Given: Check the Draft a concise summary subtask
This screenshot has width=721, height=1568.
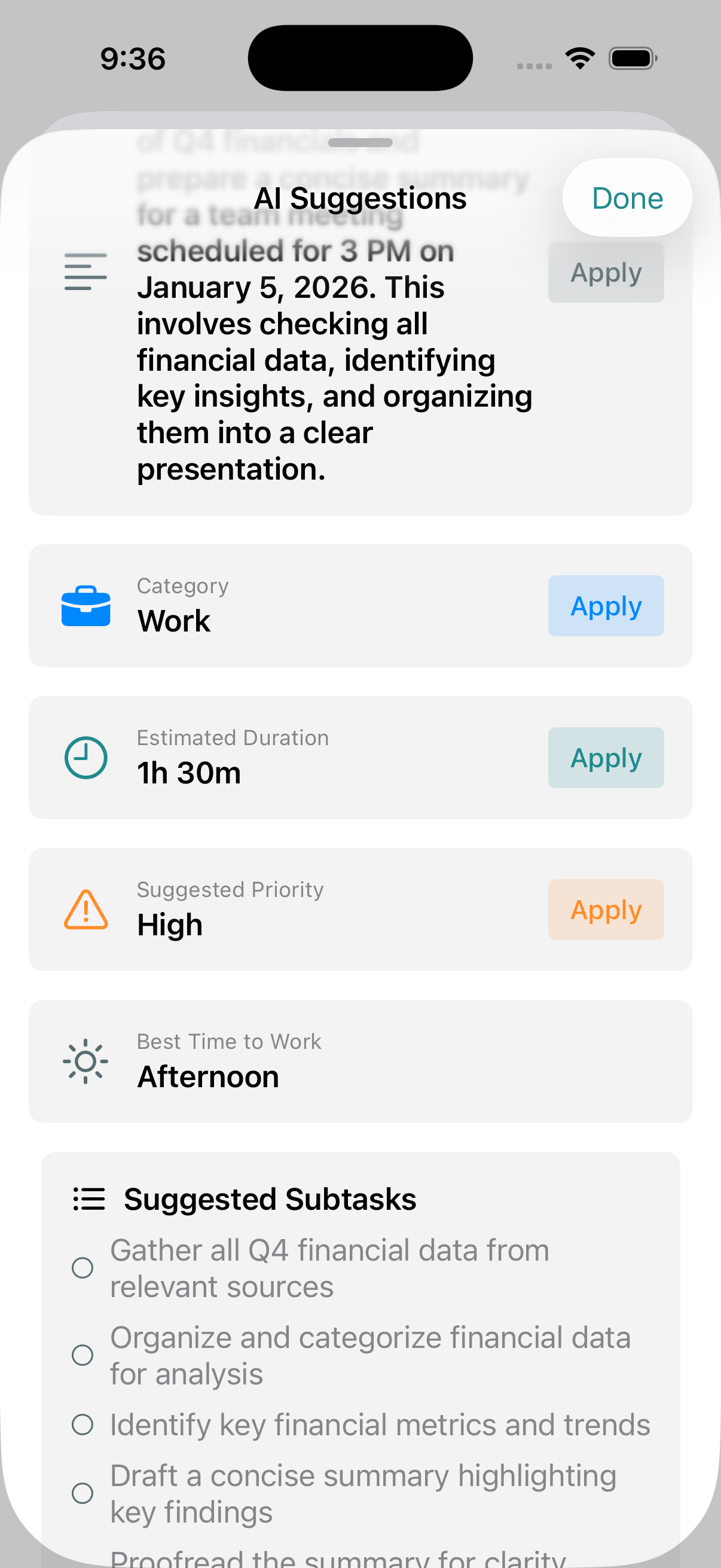Looking at the screenshot, I should click(83, 1493).
